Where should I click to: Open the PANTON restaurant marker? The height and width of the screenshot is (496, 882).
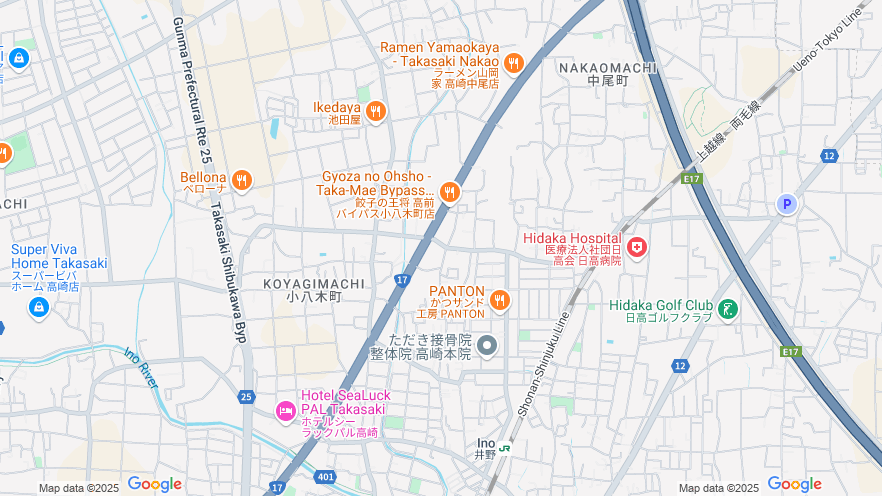(x=500, y=299)
